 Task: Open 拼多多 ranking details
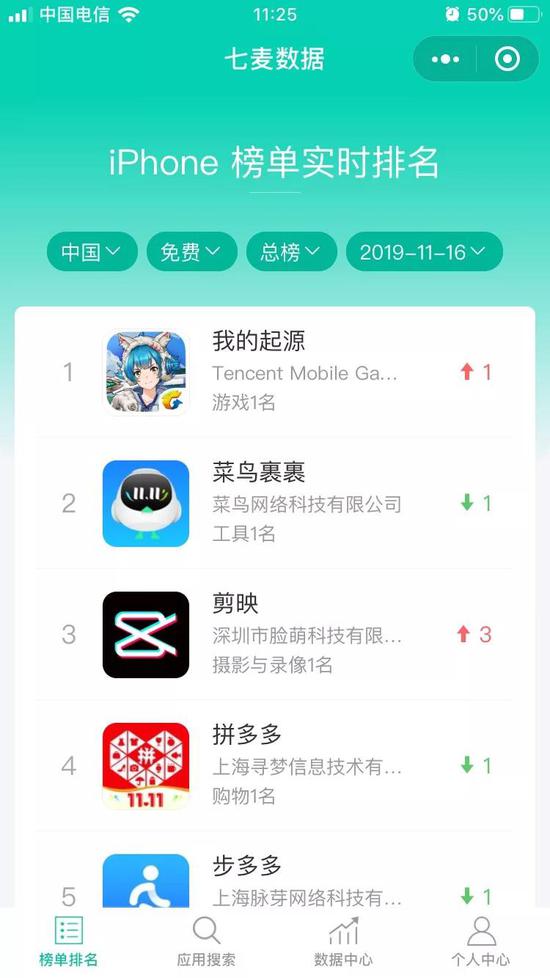click(x=275, y=765)
